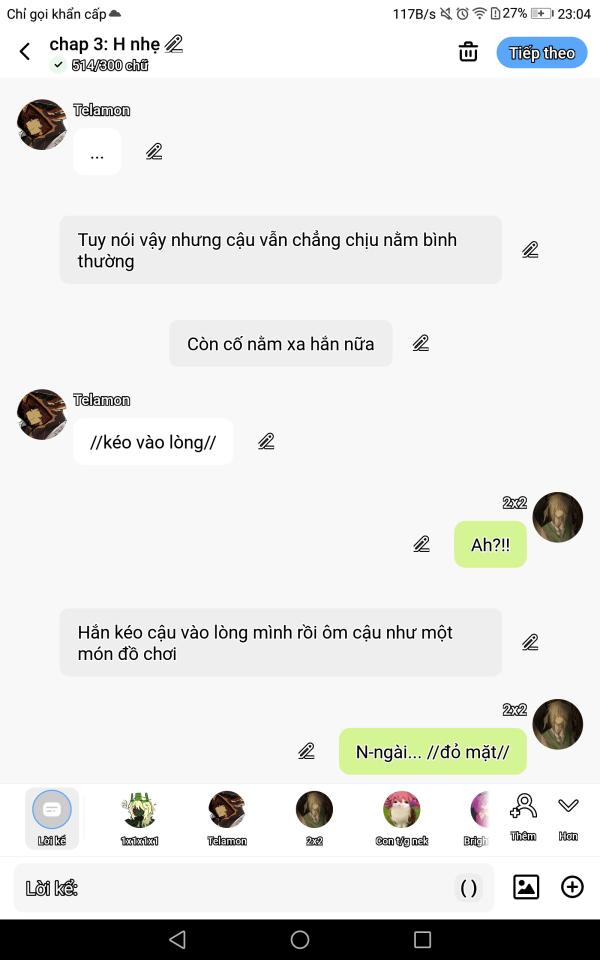
Task: Edit the 'N-ngài... //đỏ mặt//' message
Action: click(x=307, y=751)
